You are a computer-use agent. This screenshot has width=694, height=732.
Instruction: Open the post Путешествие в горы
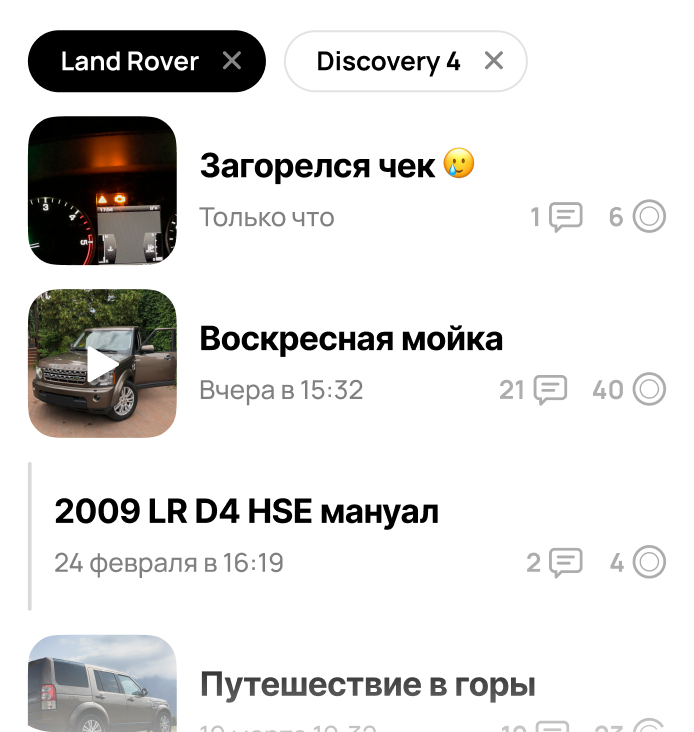(x=368, y=686)
